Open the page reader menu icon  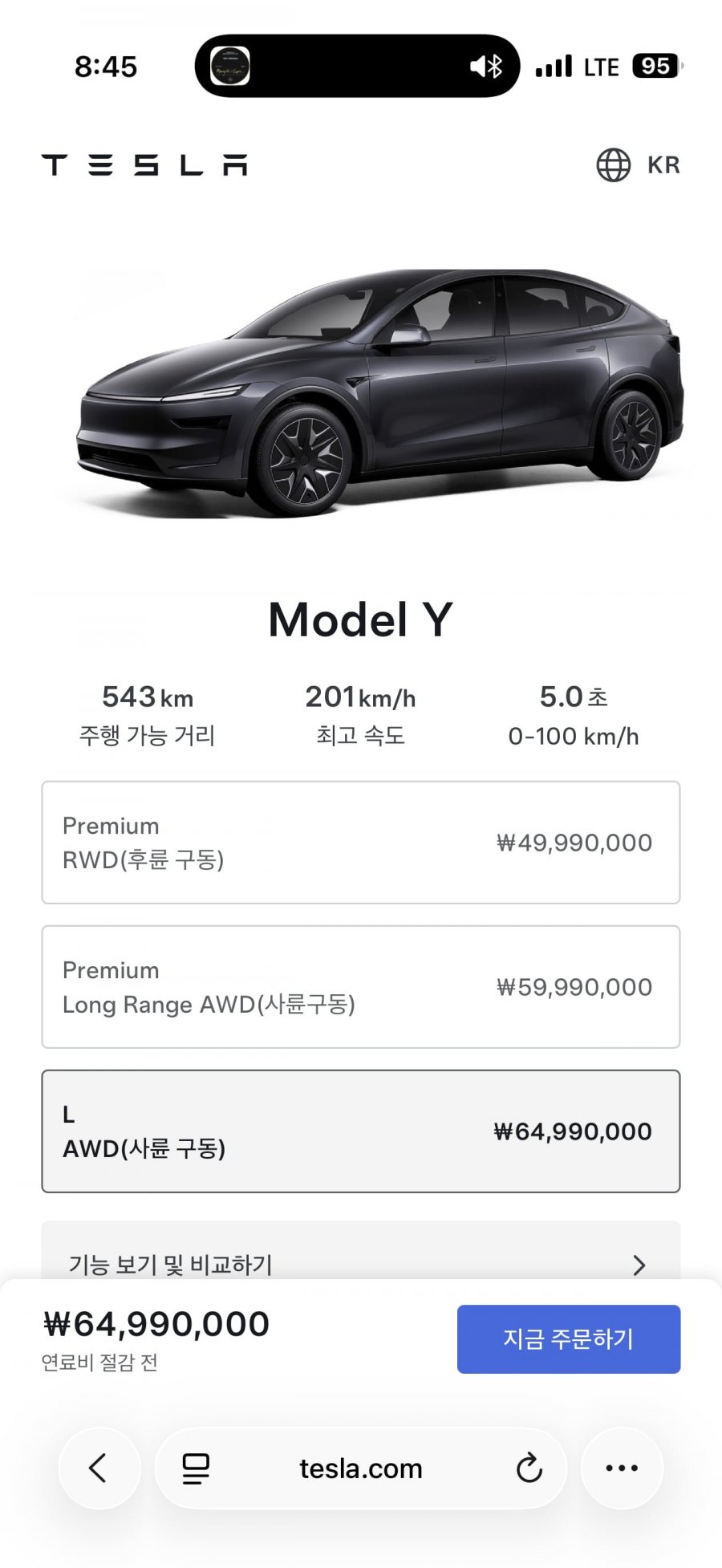(x=196, y=1468)
